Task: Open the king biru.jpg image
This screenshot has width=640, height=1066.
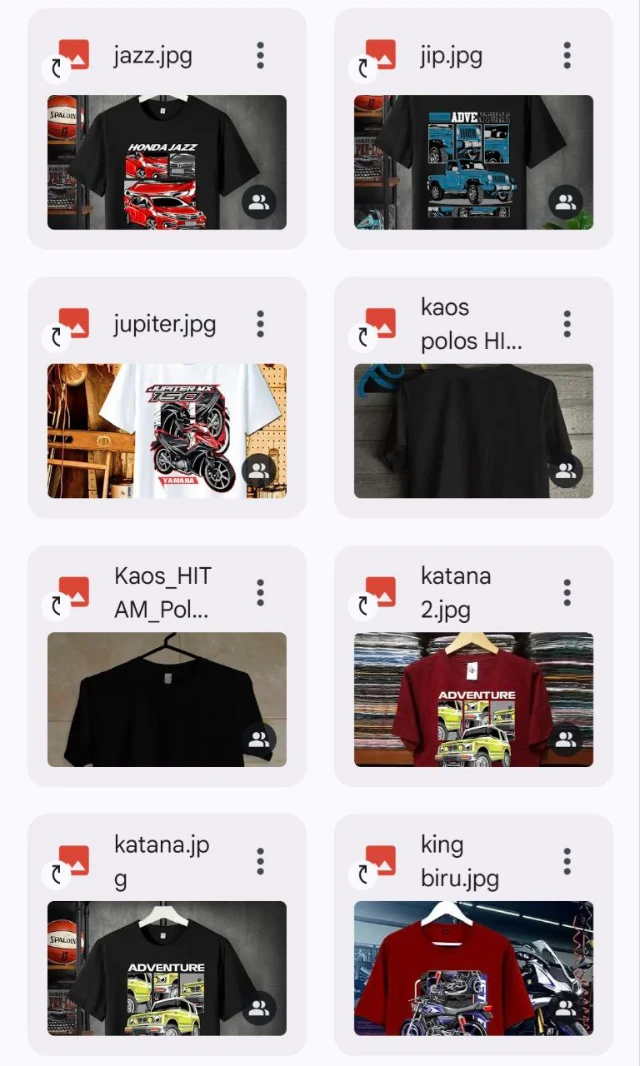Action: point(473,968)
